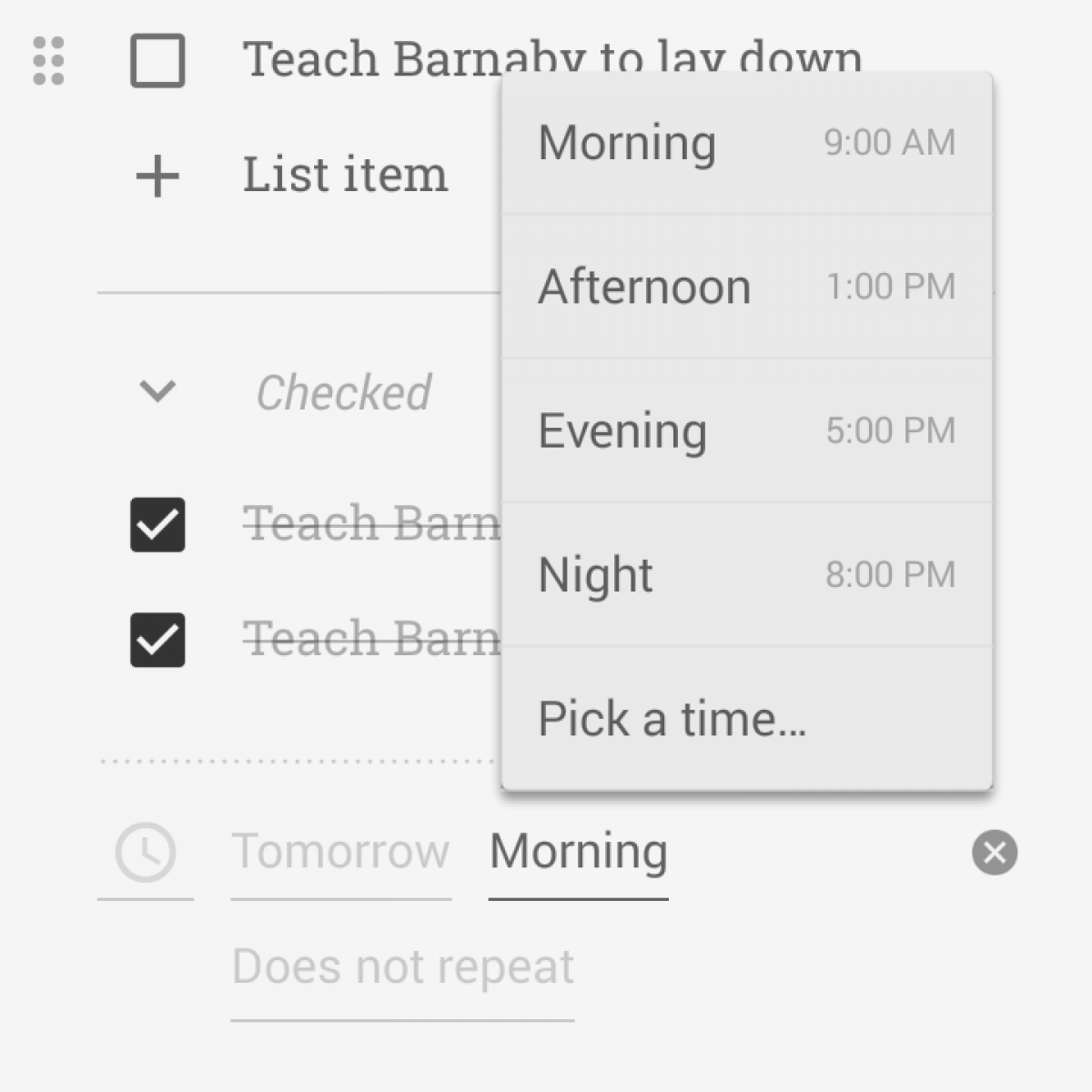Image resolution: width=1092 pixels, height=1092 pixels.
Task: Set reminder to Night 8:00 PM
Action: (746, 574)
